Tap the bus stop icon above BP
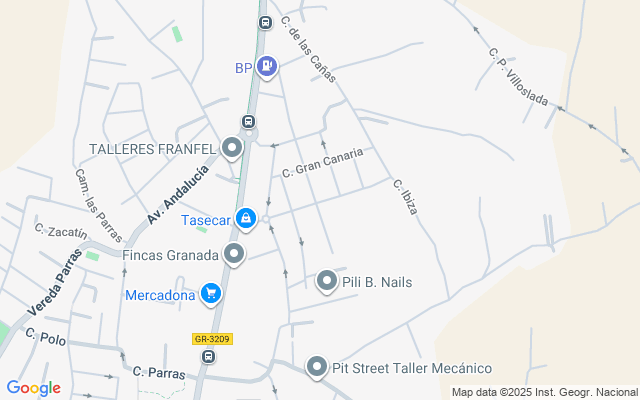The height and width of the screenshot is (400, 640). [265, 22]
